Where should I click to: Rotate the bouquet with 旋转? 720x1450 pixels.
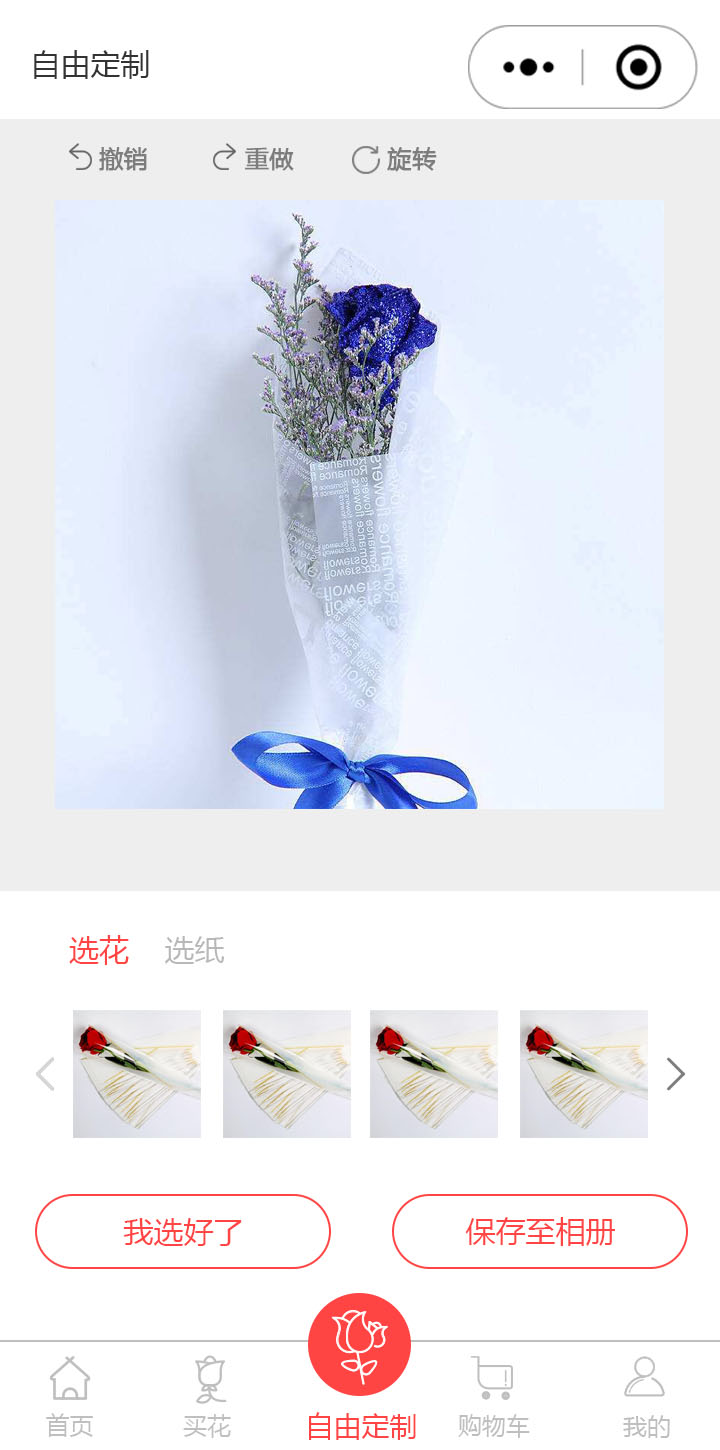[x=394, y=159]
